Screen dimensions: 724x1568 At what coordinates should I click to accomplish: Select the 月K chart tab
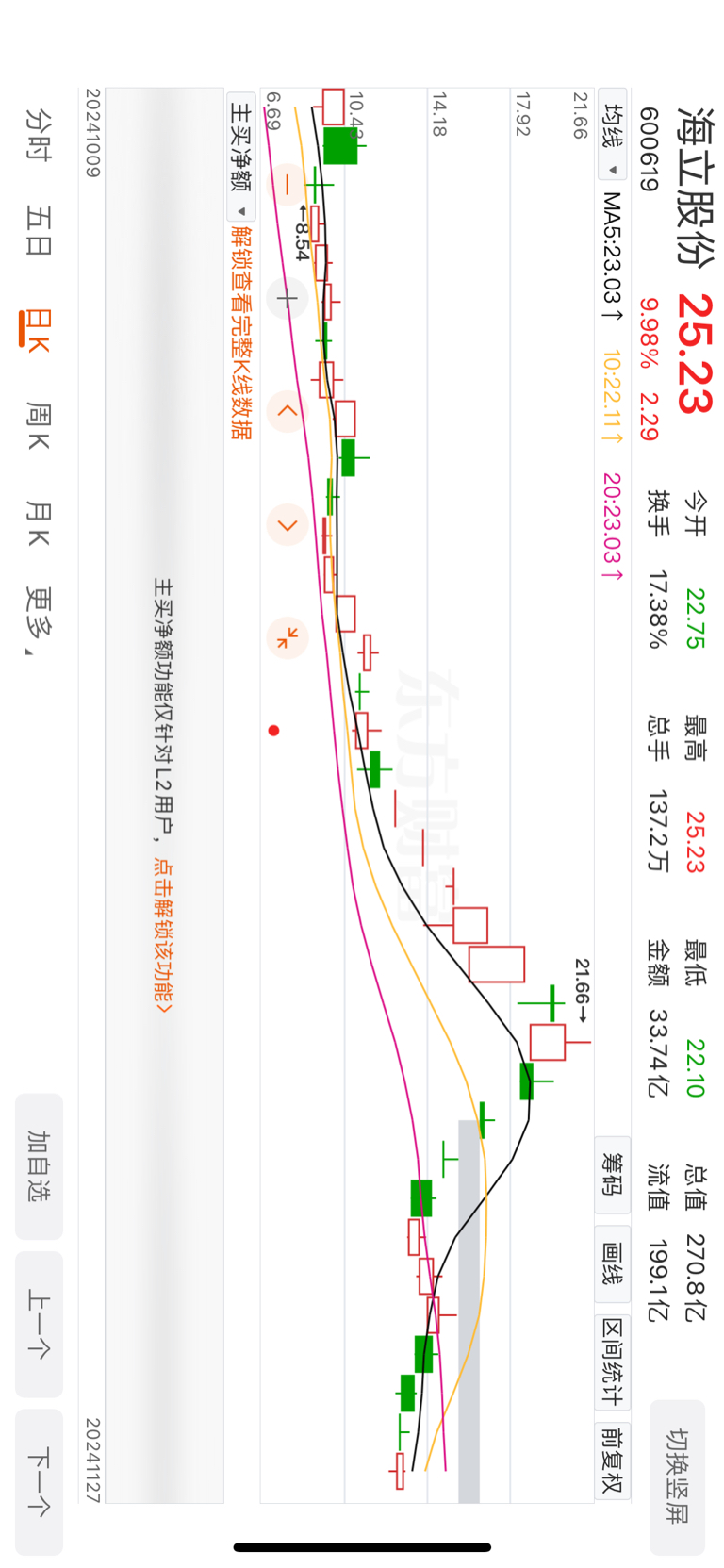[x=38, y=523]
